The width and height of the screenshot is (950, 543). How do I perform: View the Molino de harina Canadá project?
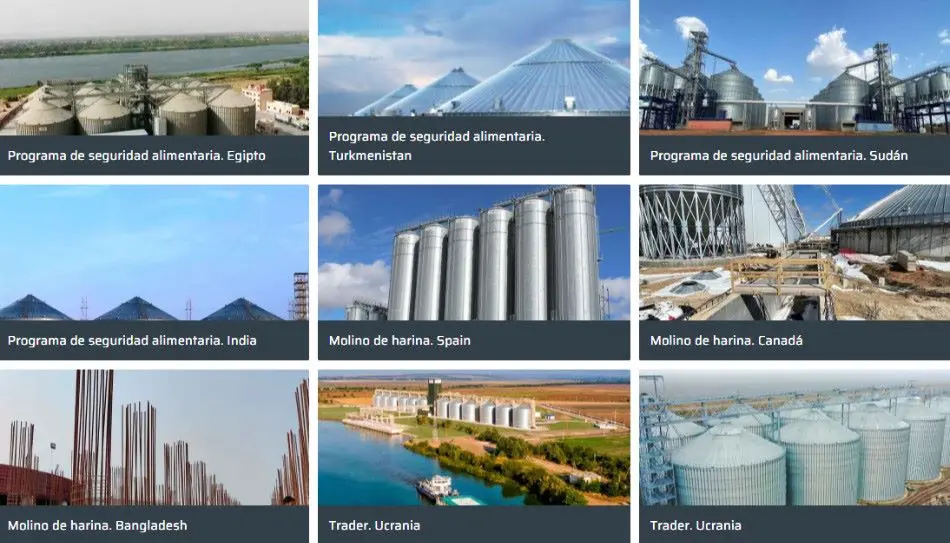point(794,272)
